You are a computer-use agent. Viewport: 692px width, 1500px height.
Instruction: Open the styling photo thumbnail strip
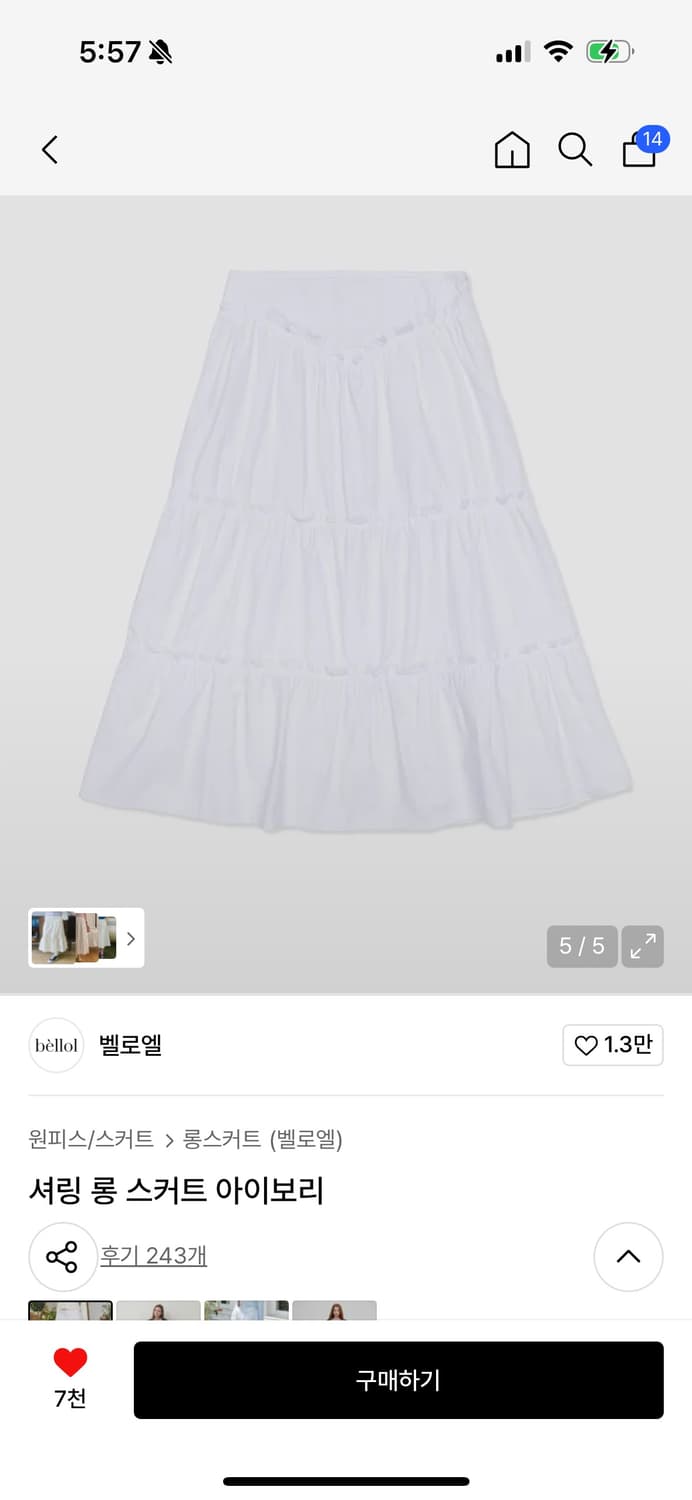tap(86, 938)
